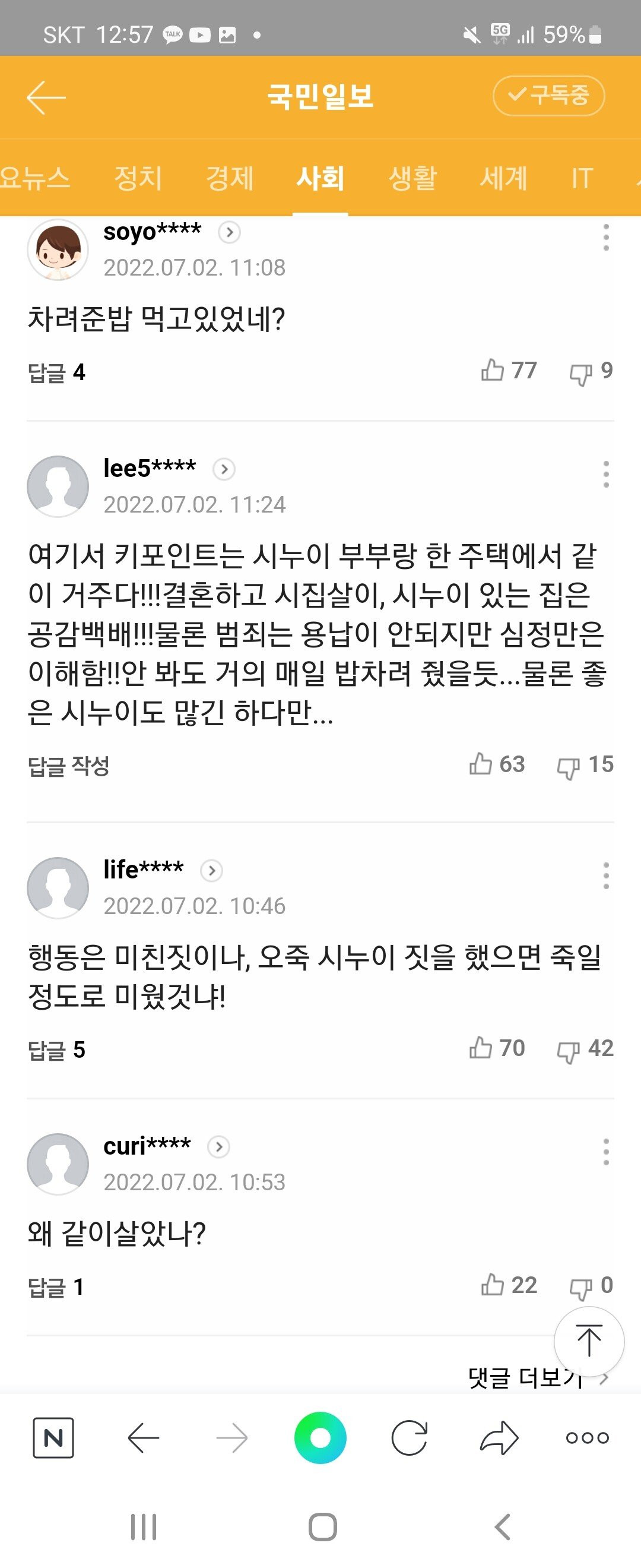View the 4 replies to soyo****'s comment

point(56,372)
